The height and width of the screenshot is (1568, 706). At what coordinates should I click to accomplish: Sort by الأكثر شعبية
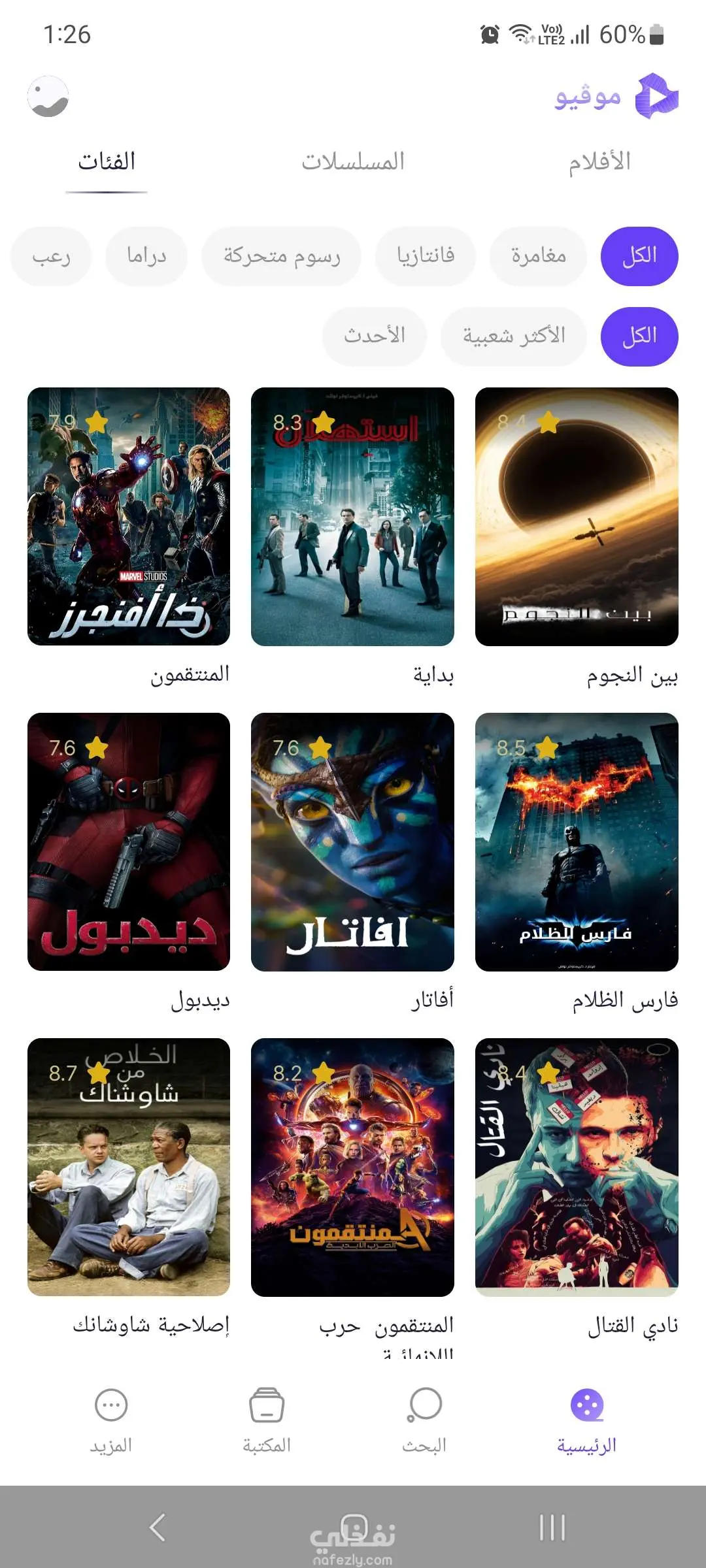pos(513,336)
